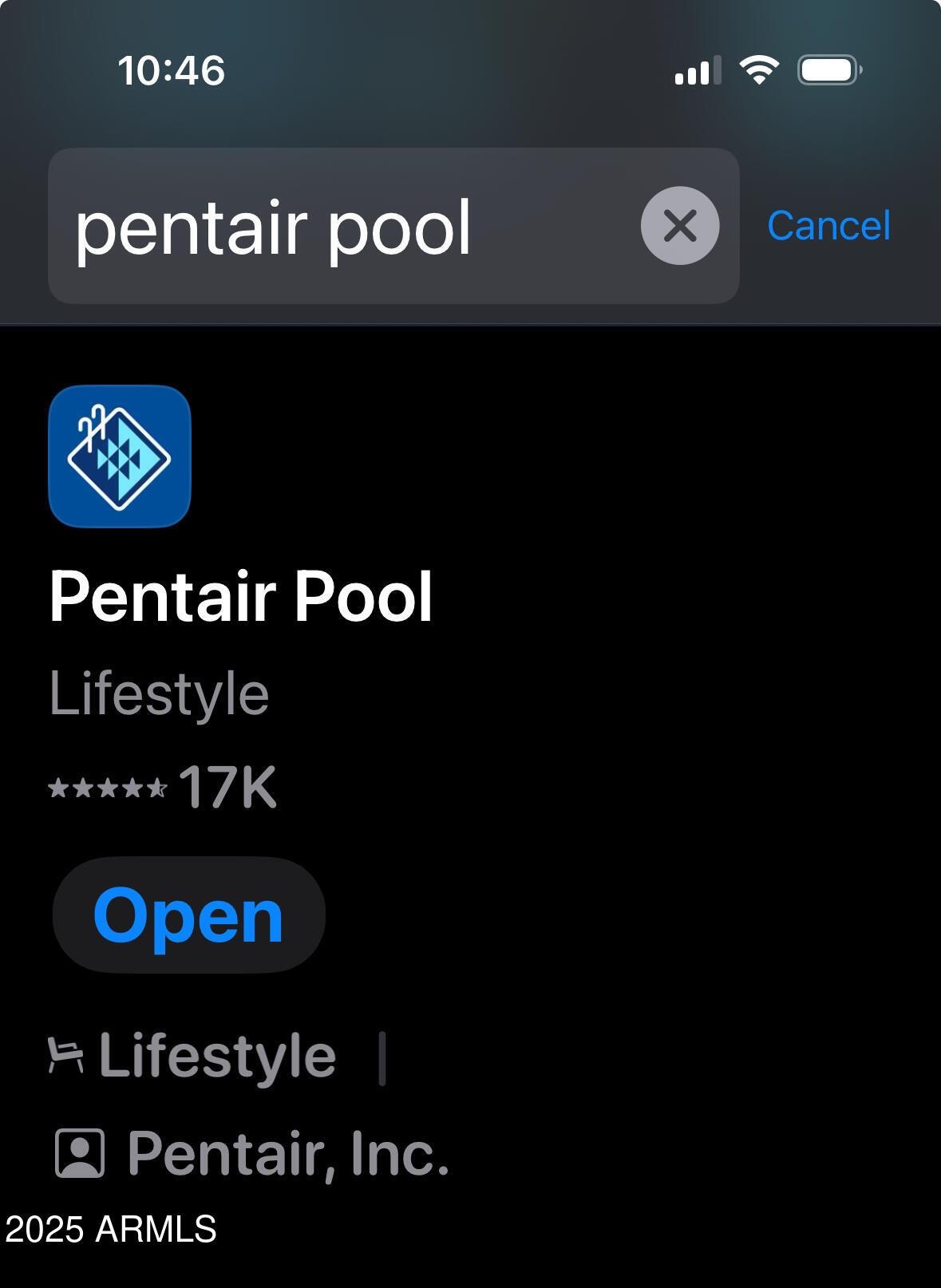Cancel the search
The height and width of the screenshot is (1288, 941).
tap(828, 226)
